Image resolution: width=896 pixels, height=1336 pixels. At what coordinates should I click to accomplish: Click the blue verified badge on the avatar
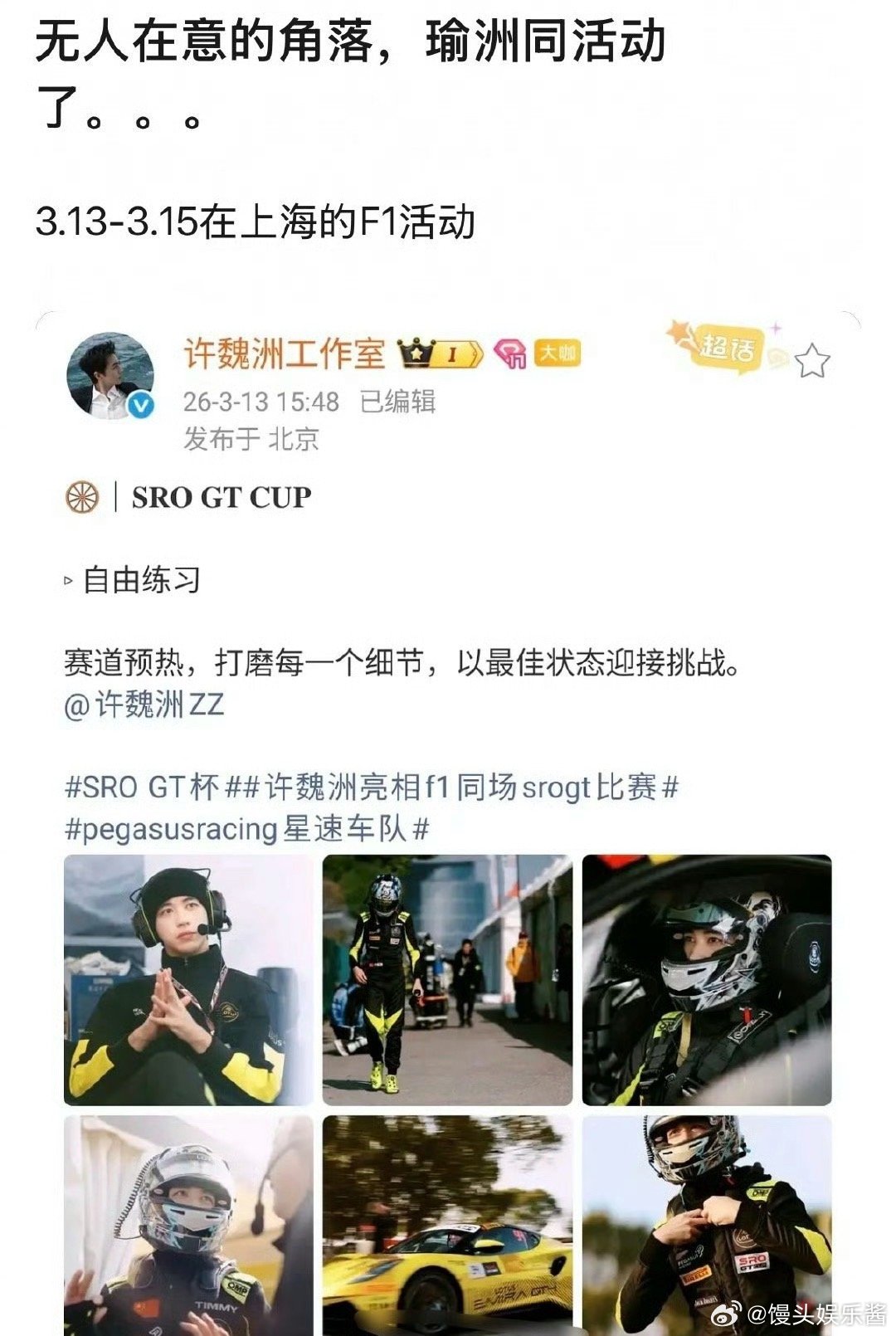tap(139, 404)
